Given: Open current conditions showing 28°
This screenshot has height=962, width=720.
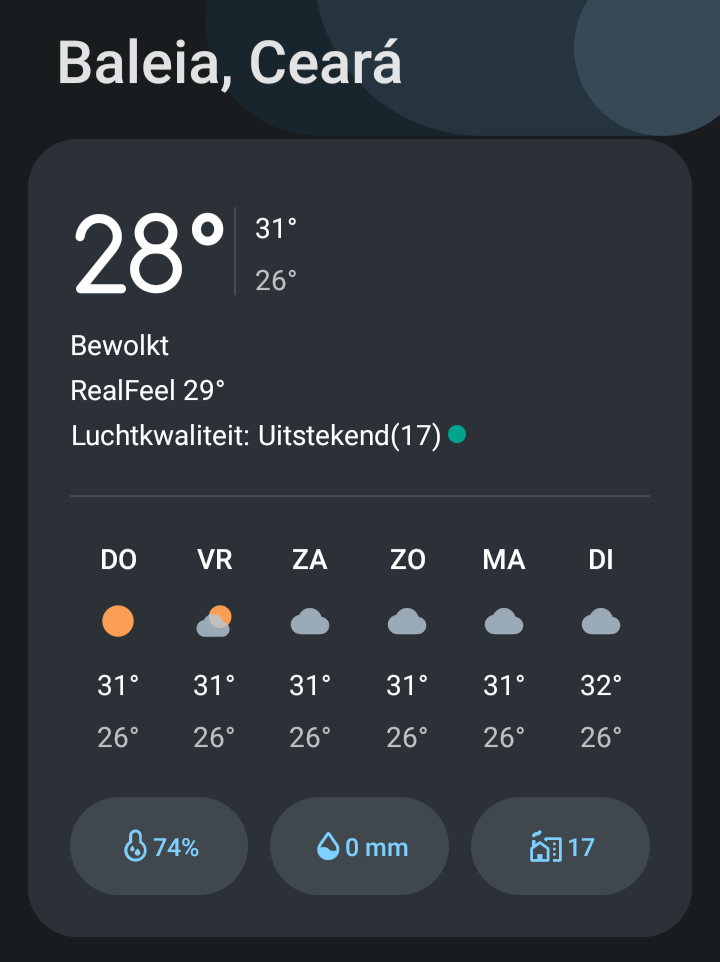Looking at the screenshot, I should [x=150, y=254].
